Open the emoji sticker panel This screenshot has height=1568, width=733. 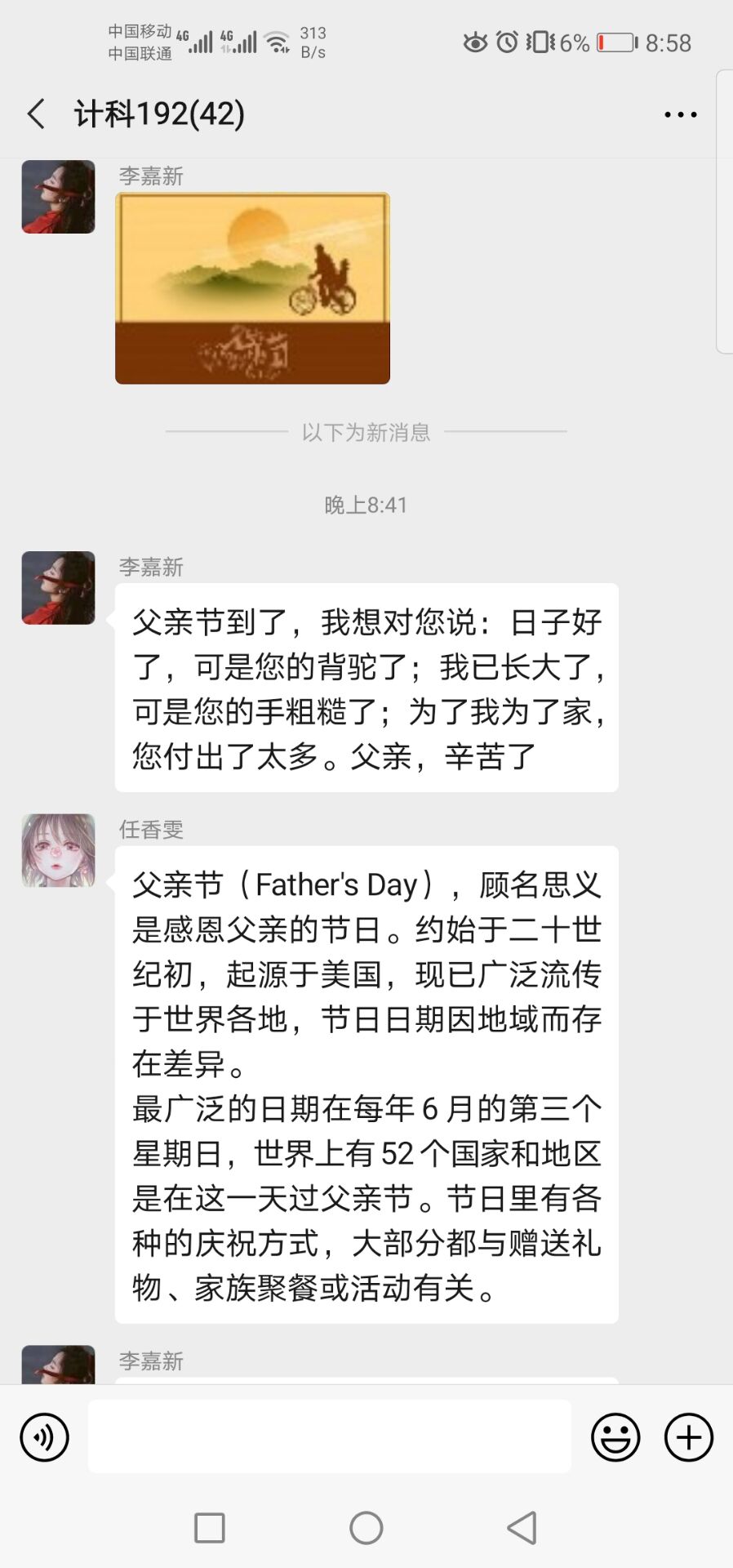click(615, 1437)
